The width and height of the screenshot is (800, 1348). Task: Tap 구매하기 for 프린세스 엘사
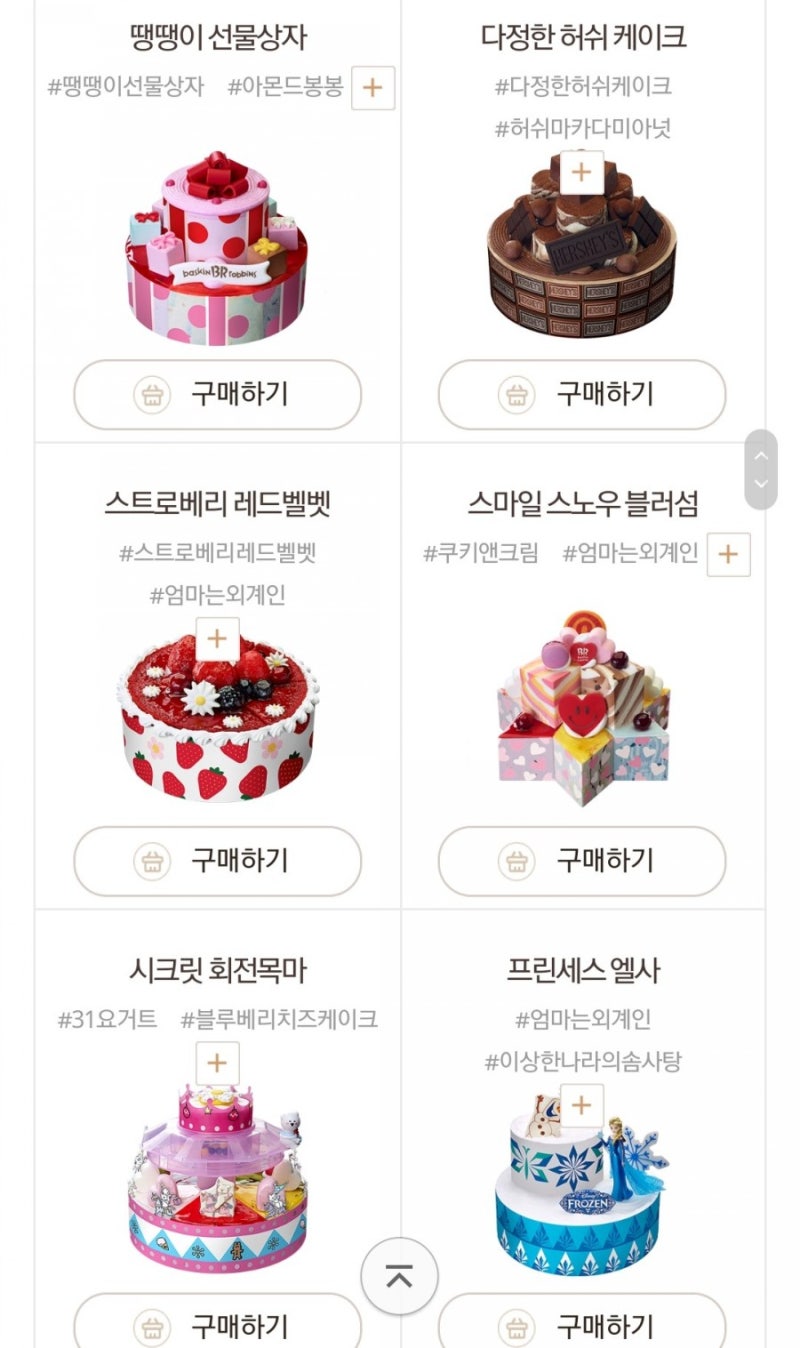[582, 1326]
